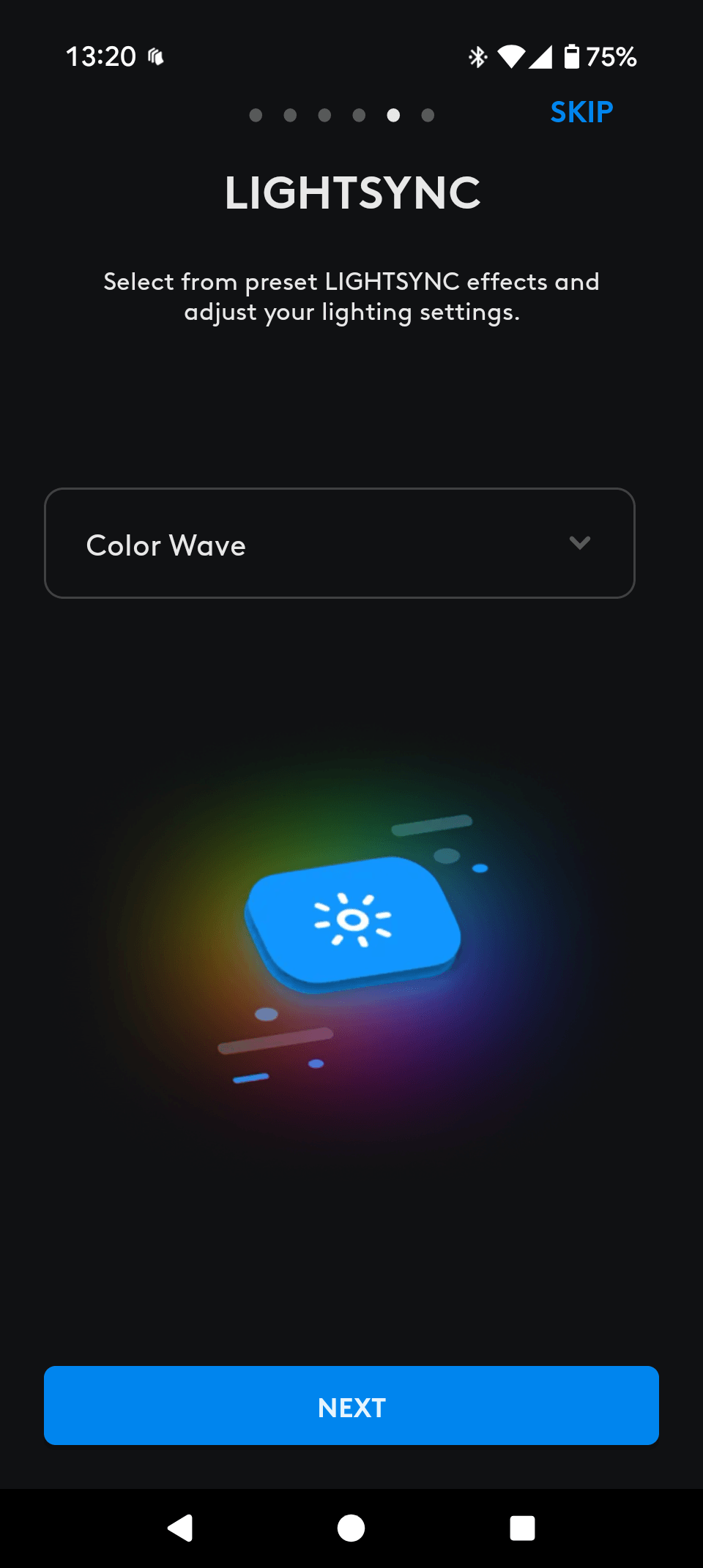703x1568 pixels.
Task: Go to the home screen
Action: (x=351, y=1528)
